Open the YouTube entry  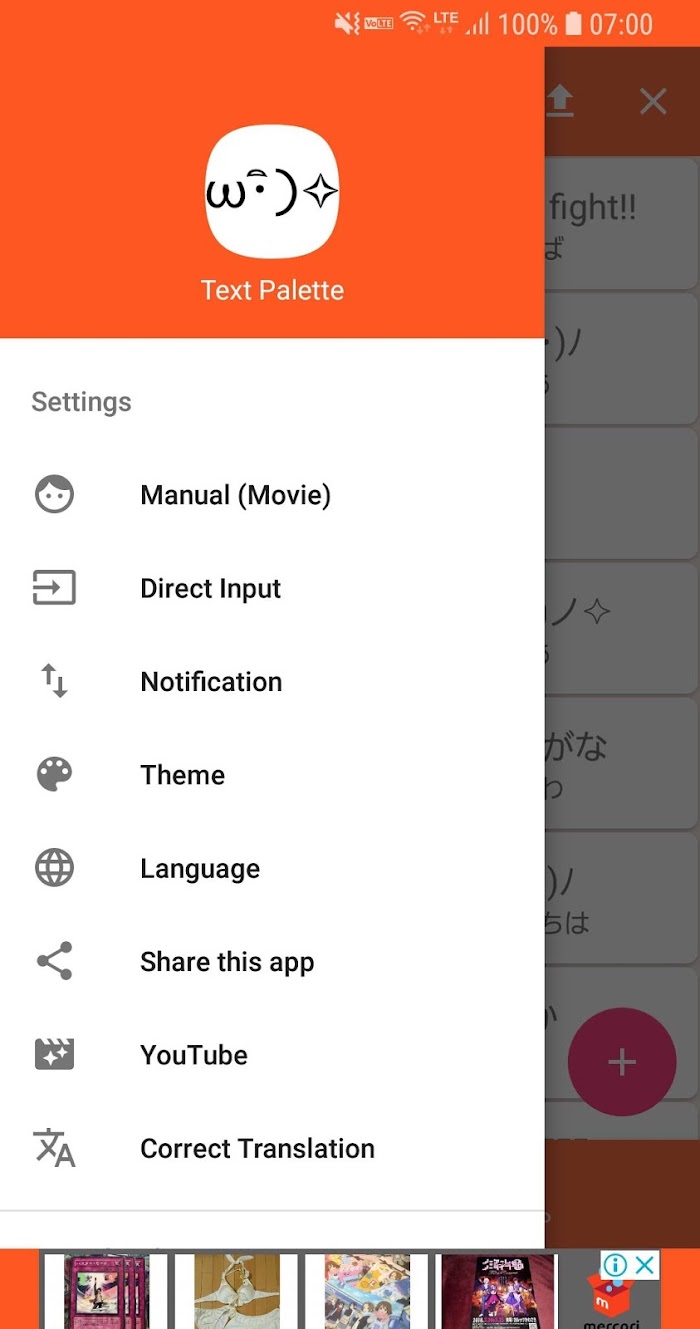(x=272, y=1055)
